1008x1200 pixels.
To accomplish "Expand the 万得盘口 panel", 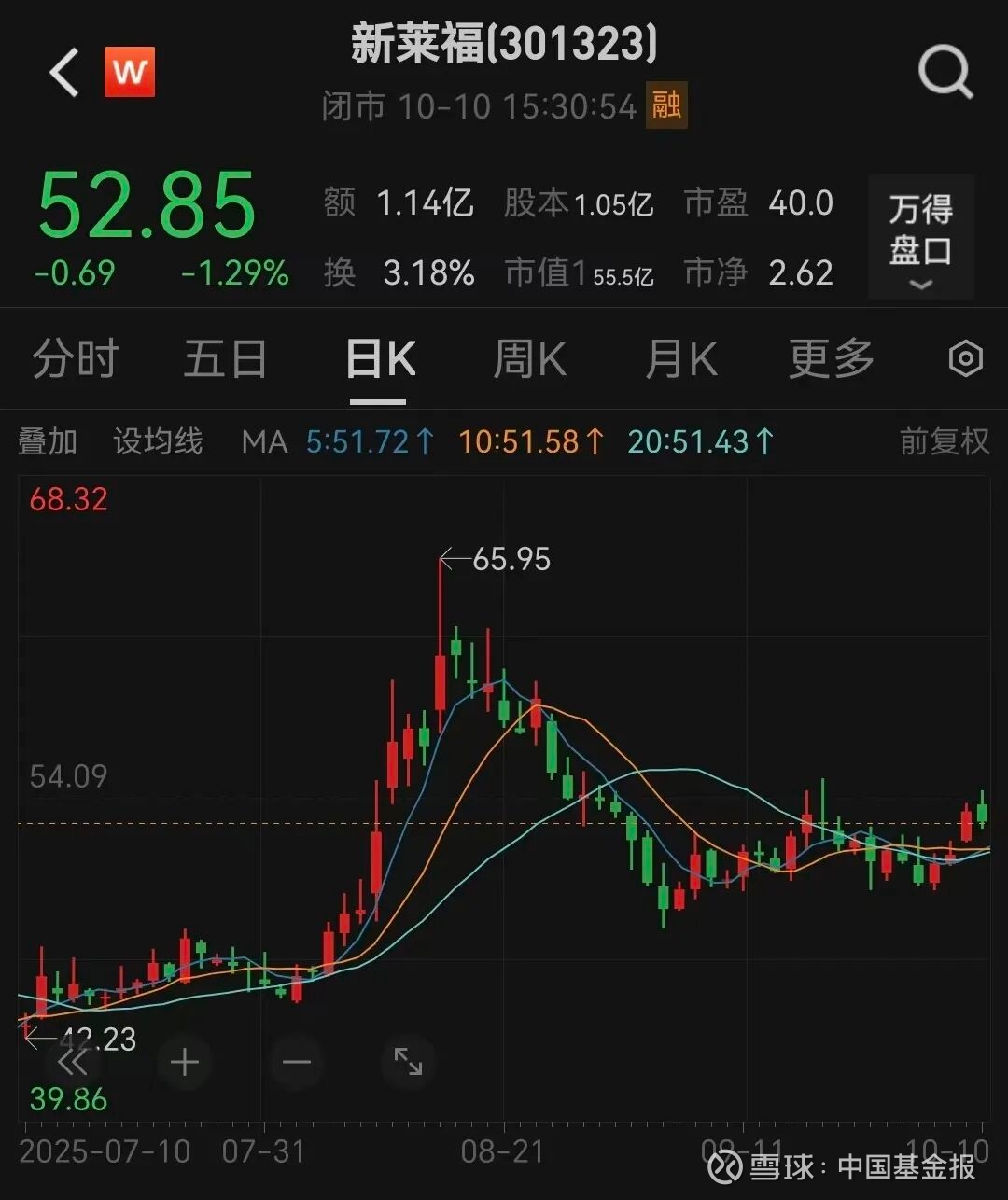I will point(920,238).
